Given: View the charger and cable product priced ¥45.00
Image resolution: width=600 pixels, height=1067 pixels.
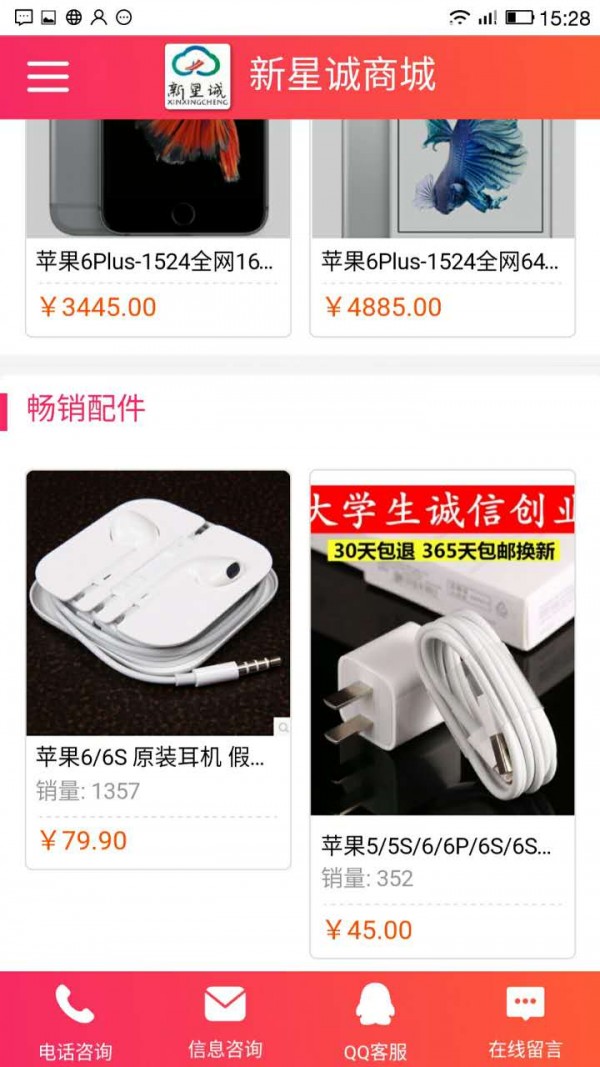Looking at the screenshot, I should (x=442, y=714).
